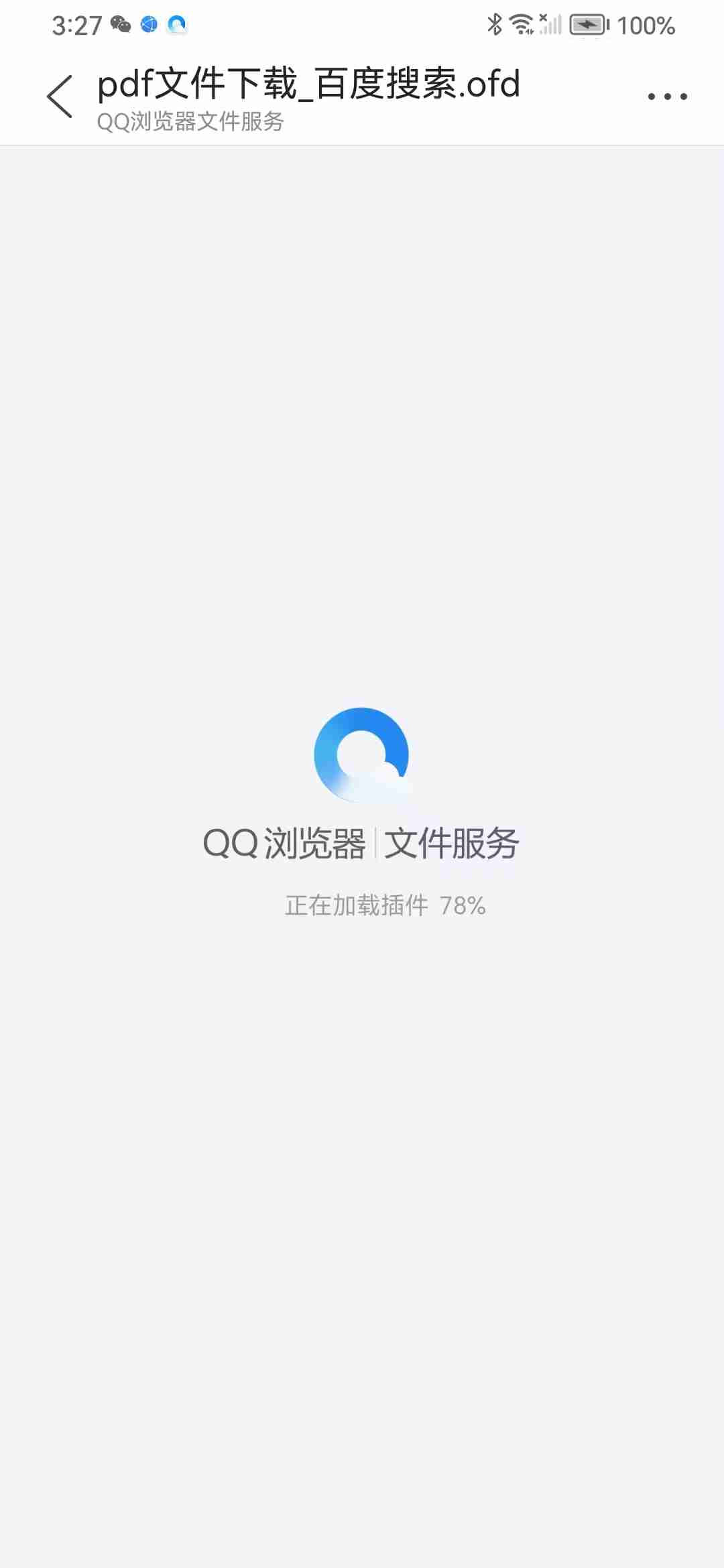Click the QQ浏览器文件服务 subtitle text

tap(190, 123)
